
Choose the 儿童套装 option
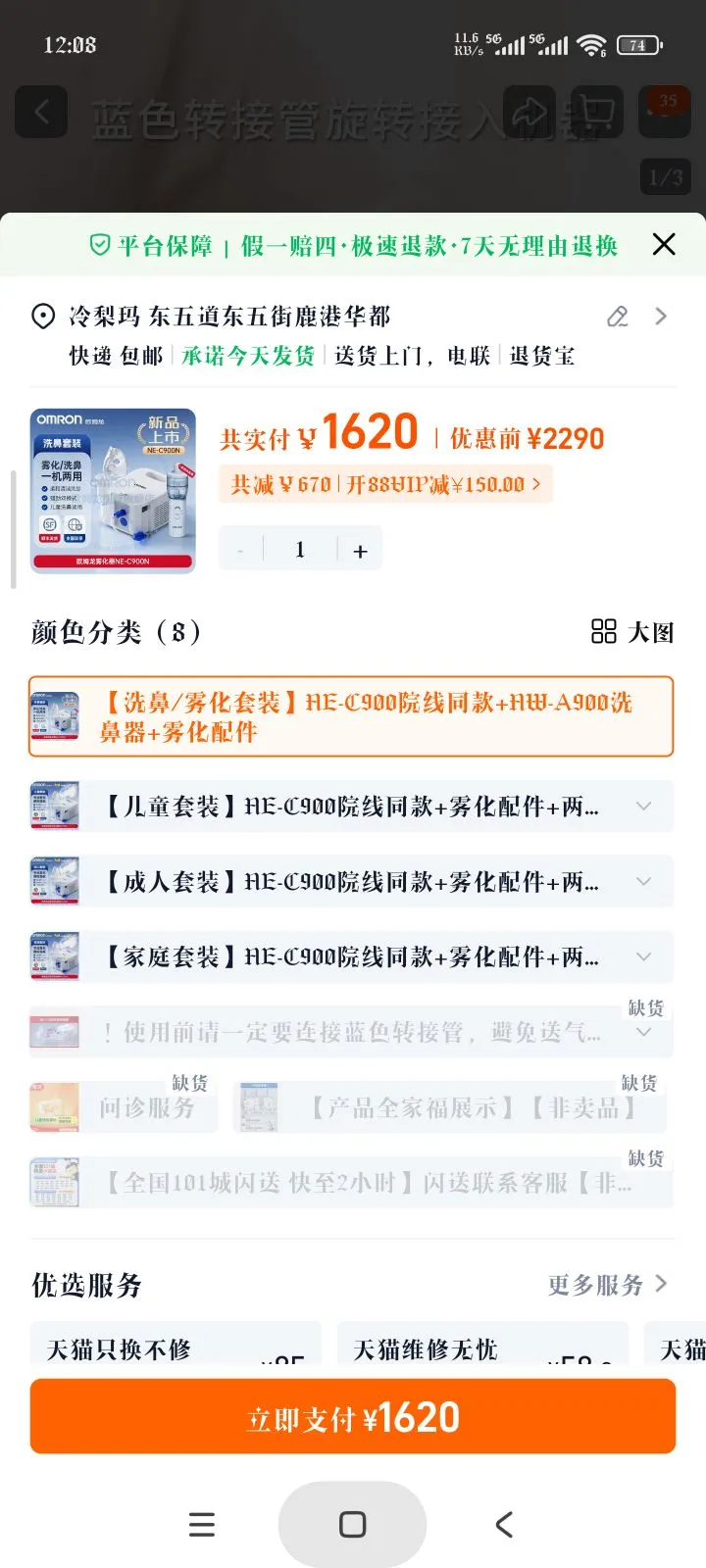tap(351, 807)
